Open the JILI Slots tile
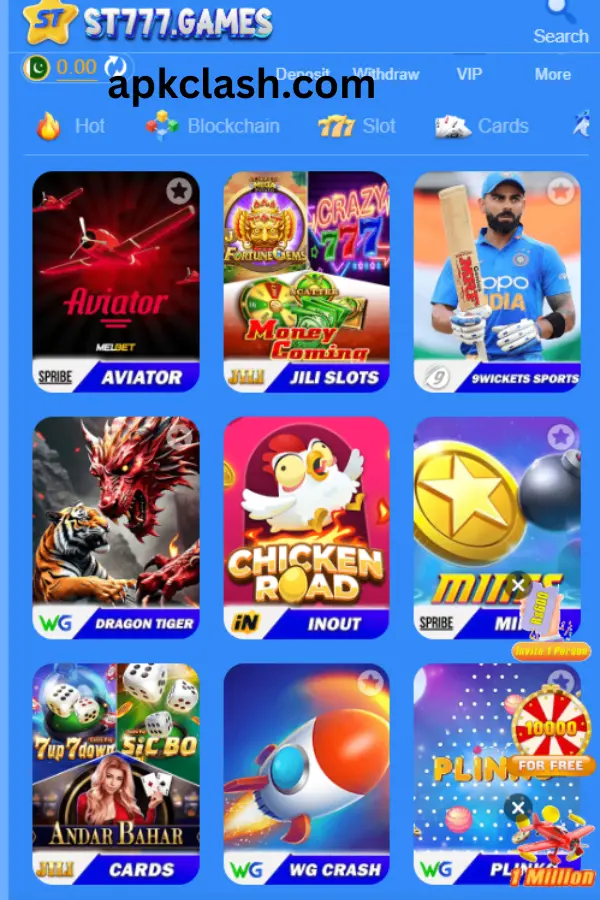Screen dimensions: 600x900 [x=306, y=280]
